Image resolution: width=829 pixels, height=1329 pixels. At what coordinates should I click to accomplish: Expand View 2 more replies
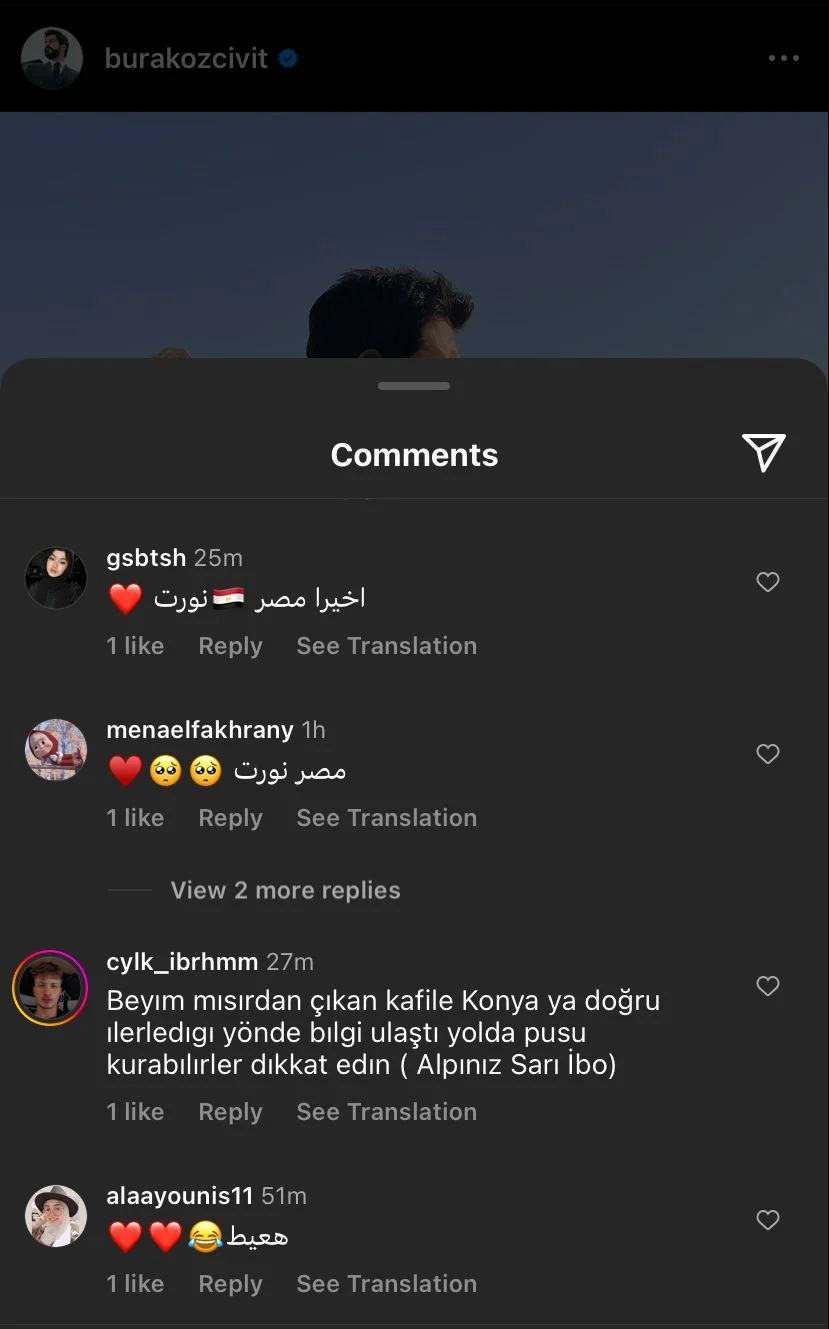coord(285,890)
